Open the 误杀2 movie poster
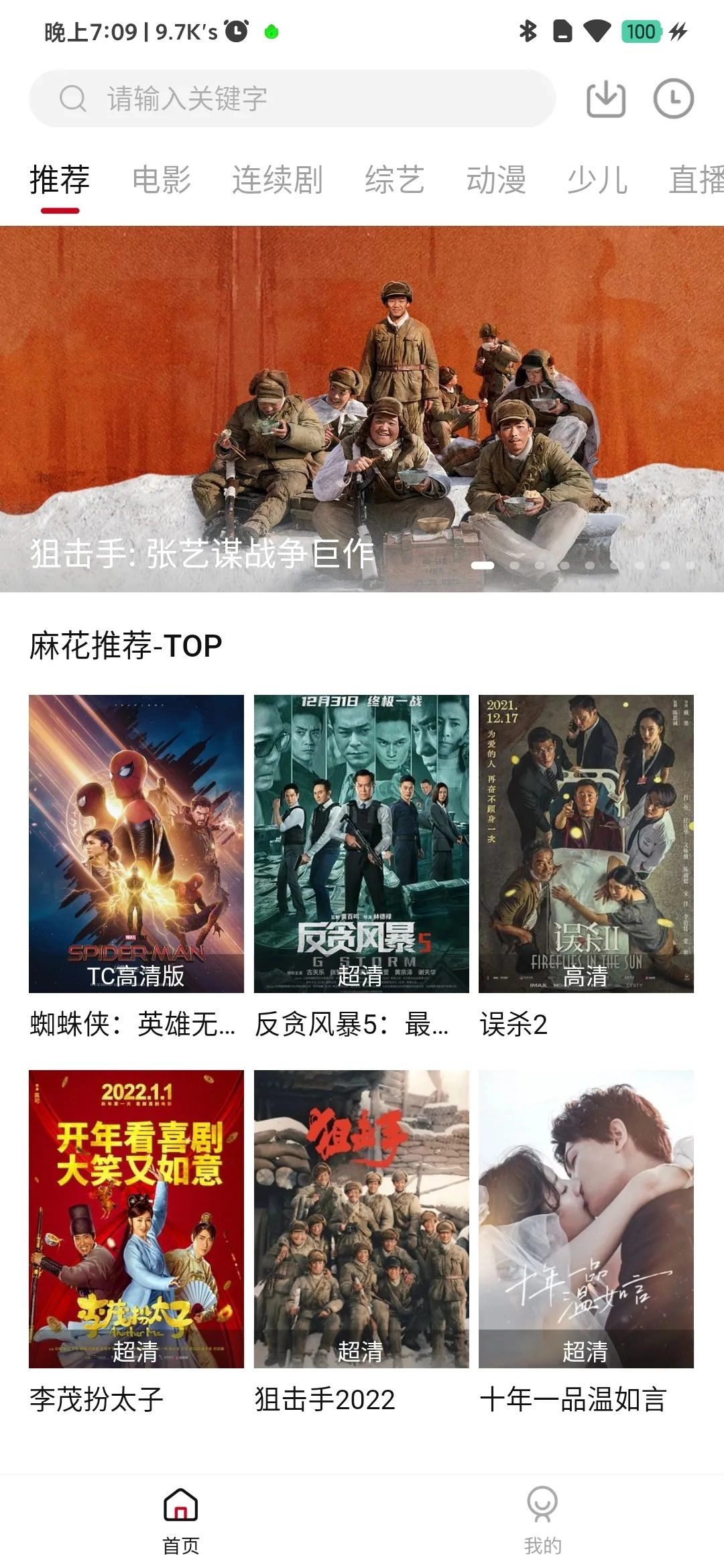The width and height of the screenshot is (724, 1568). click(x=586, y=843)
